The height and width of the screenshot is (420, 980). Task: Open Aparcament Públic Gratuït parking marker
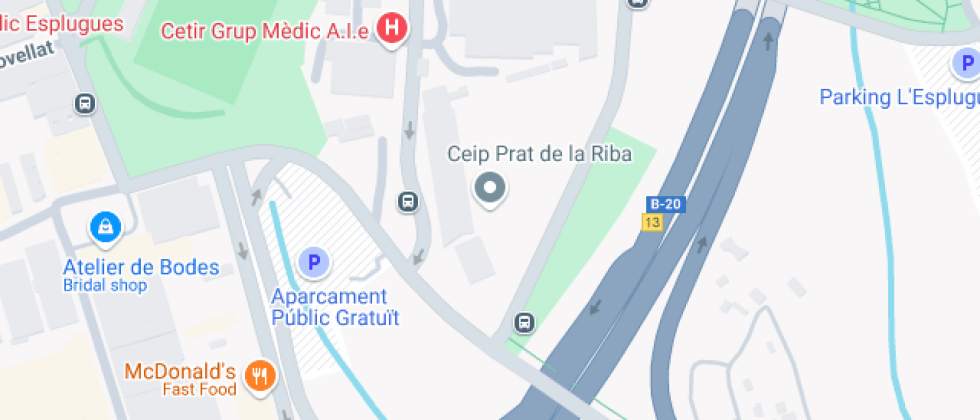click(x=314, y=262)
